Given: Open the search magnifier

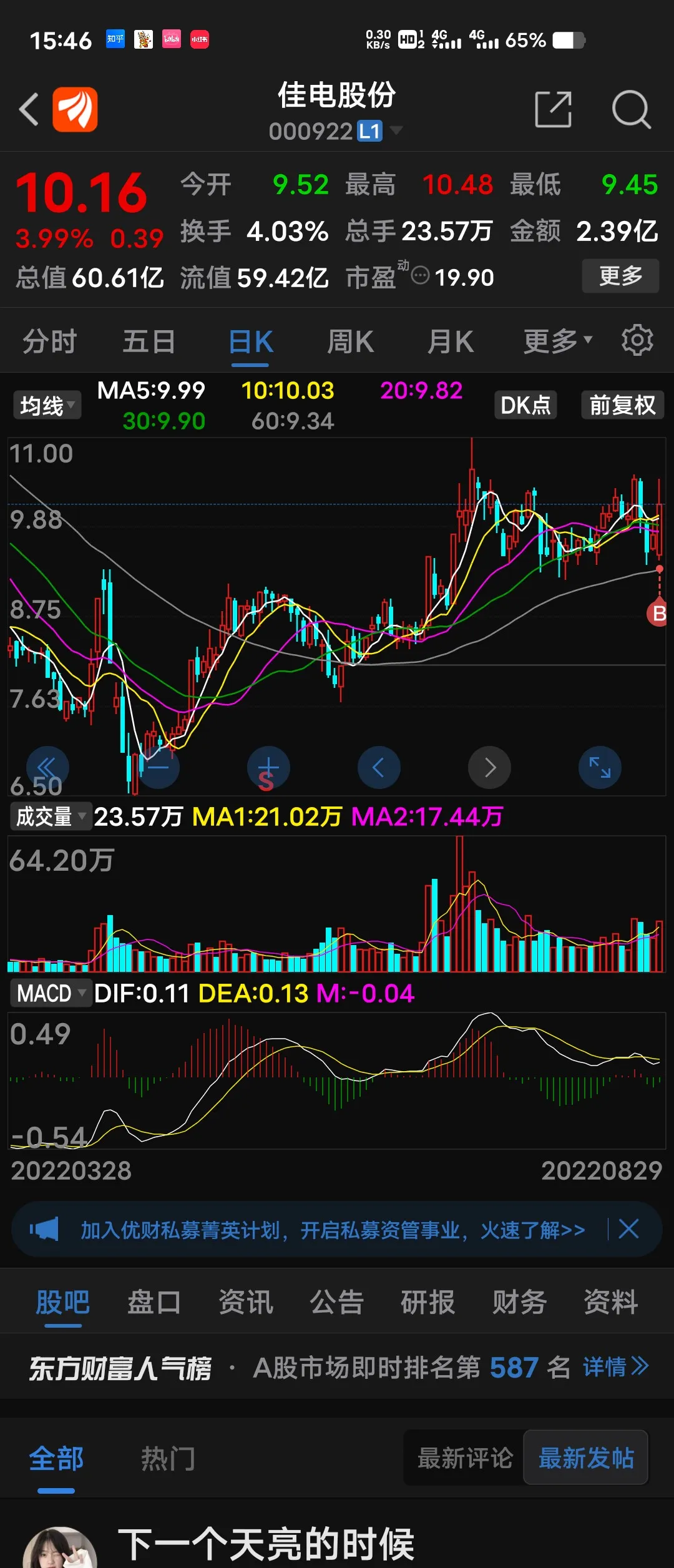Looking at the screenshot, I should click(631, 110).
